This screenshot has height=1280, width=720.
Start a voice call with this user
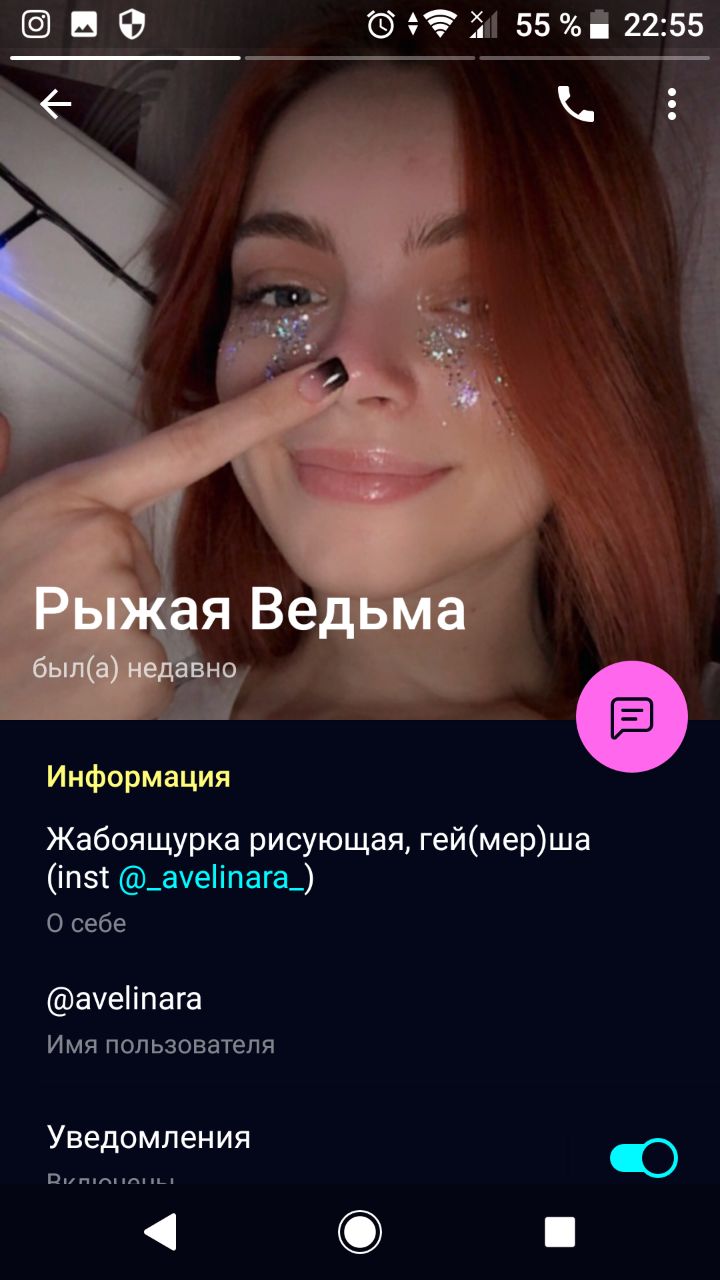coord(575,104)
